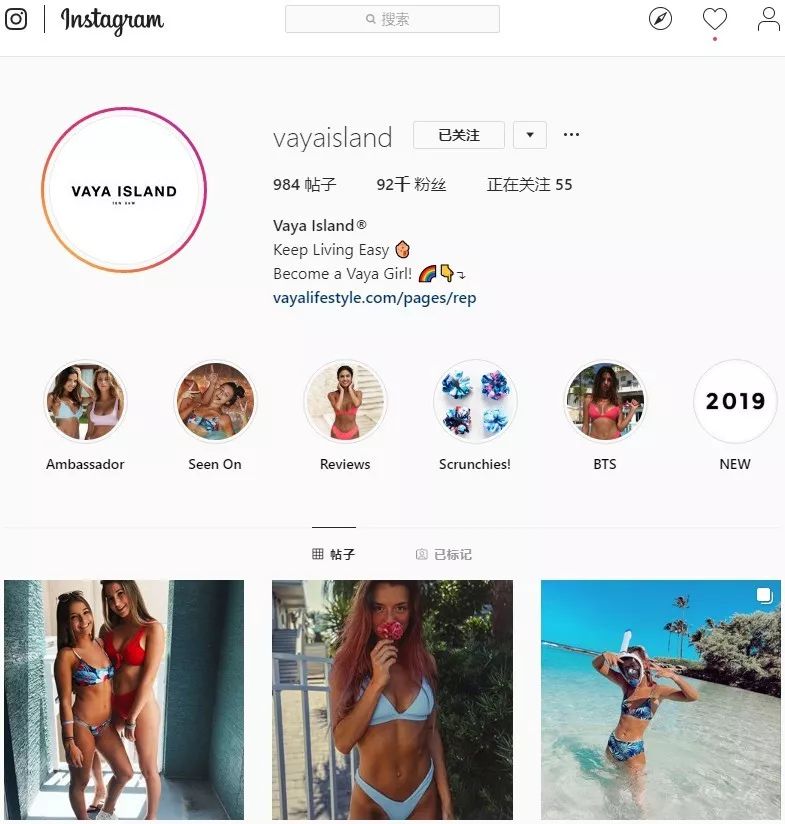The image size is (785, 824).
Task: Open the Ambassador story highlight
Action: (85, 402)
